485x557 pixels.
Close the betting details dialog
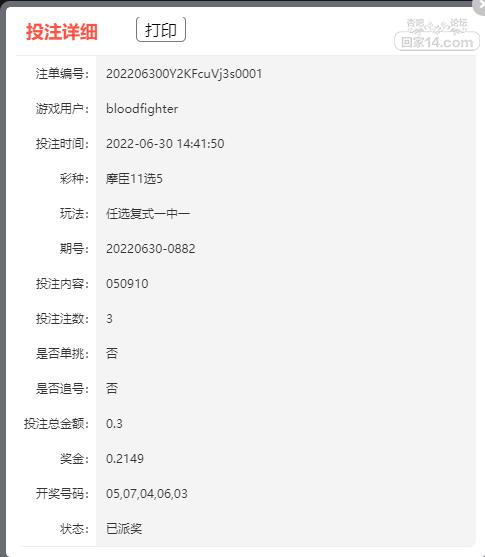click(x=479, y=5)
